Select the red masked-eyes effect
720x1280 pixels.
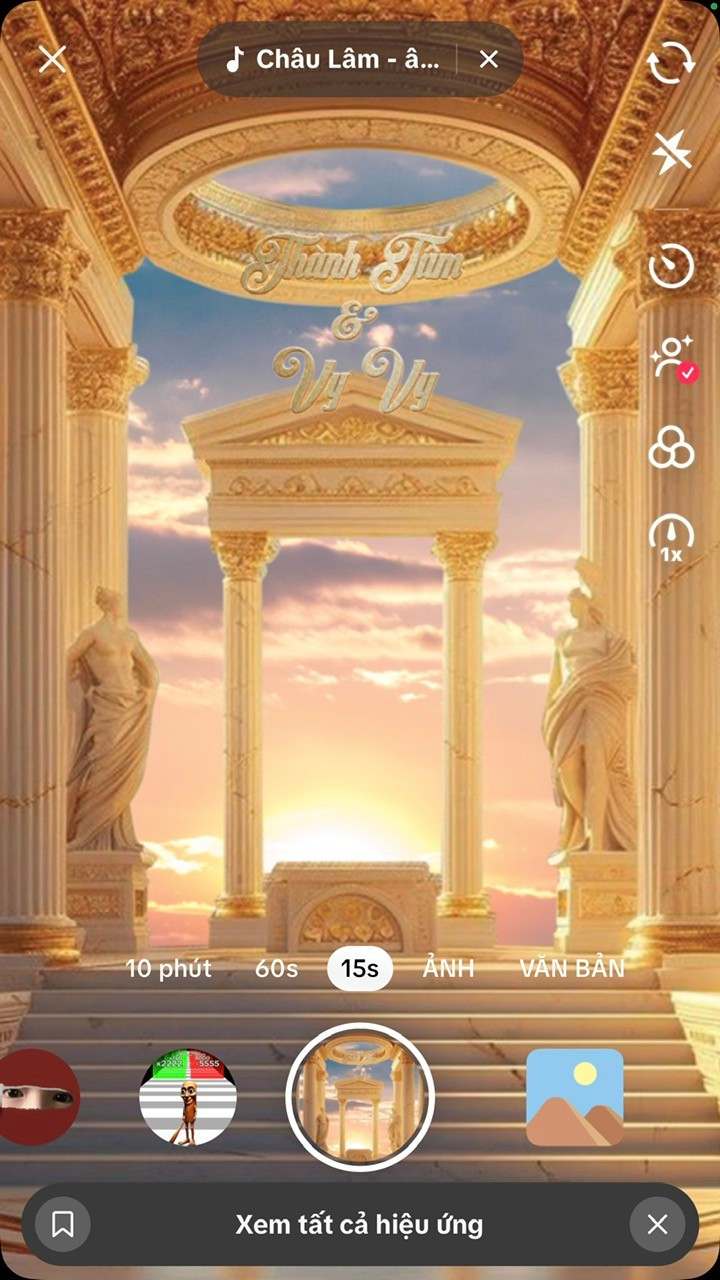pos(40,1096)
